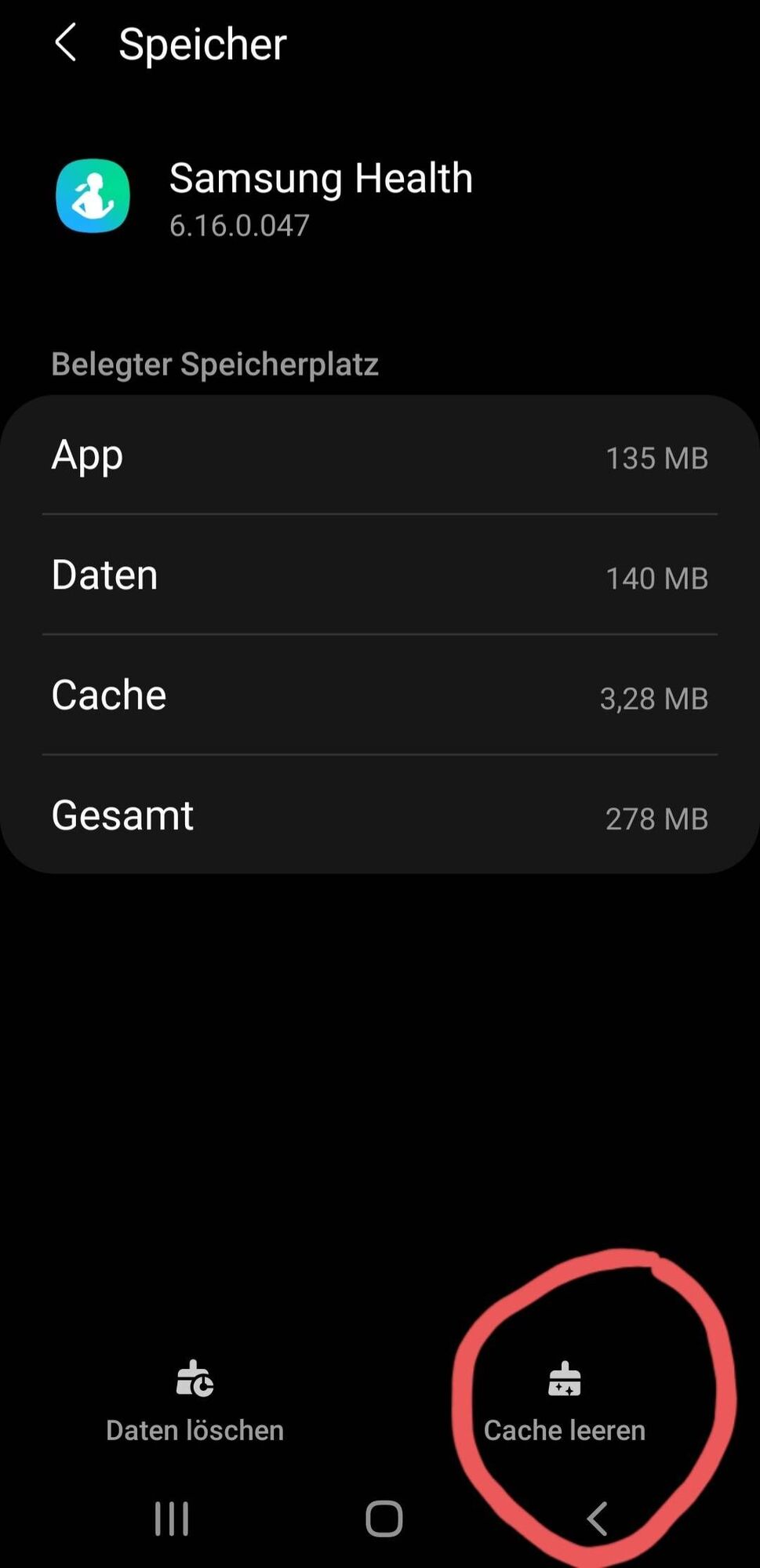Open recent apps from navigation bar
The image size is (760, 1568).
point(172,1519)
